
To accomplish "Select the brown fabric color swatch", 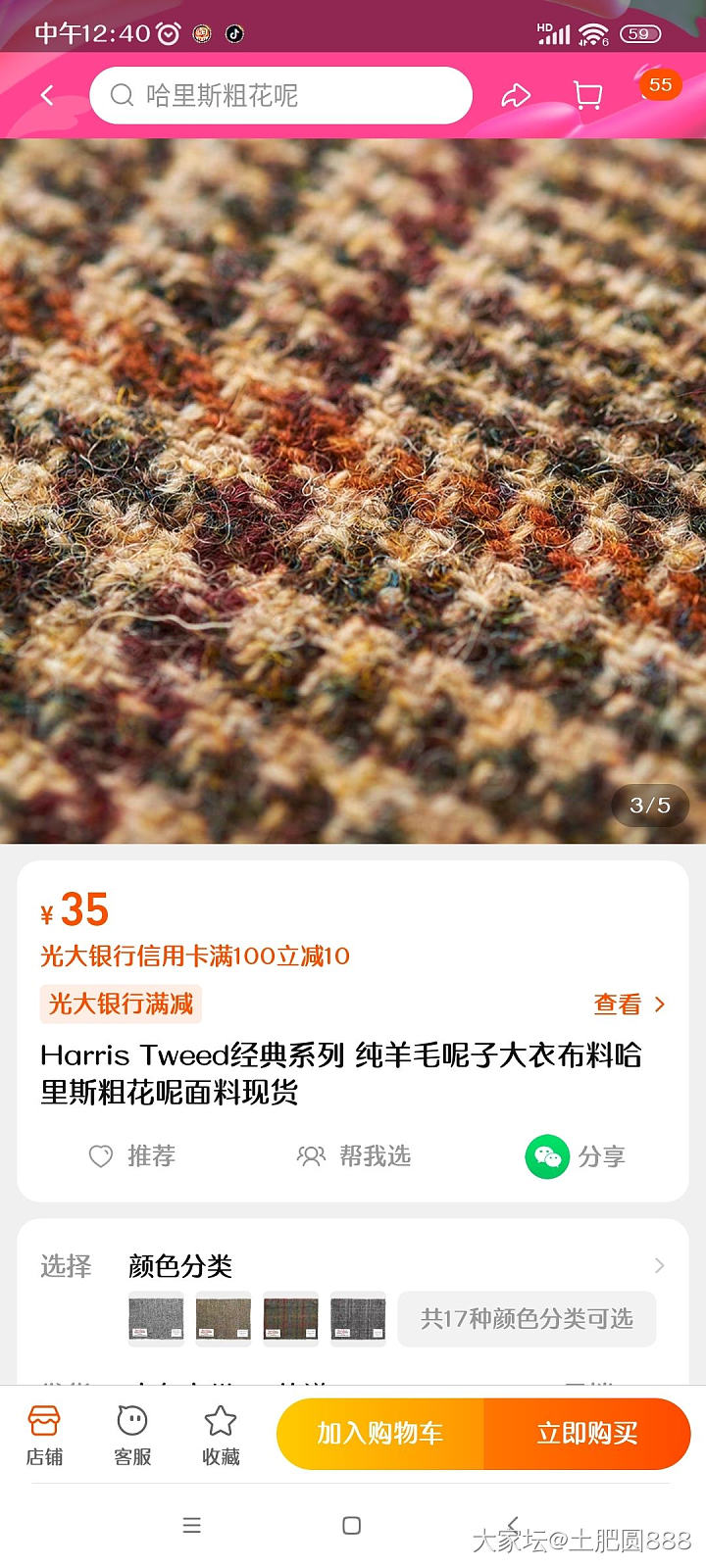I will point(224,1319).
